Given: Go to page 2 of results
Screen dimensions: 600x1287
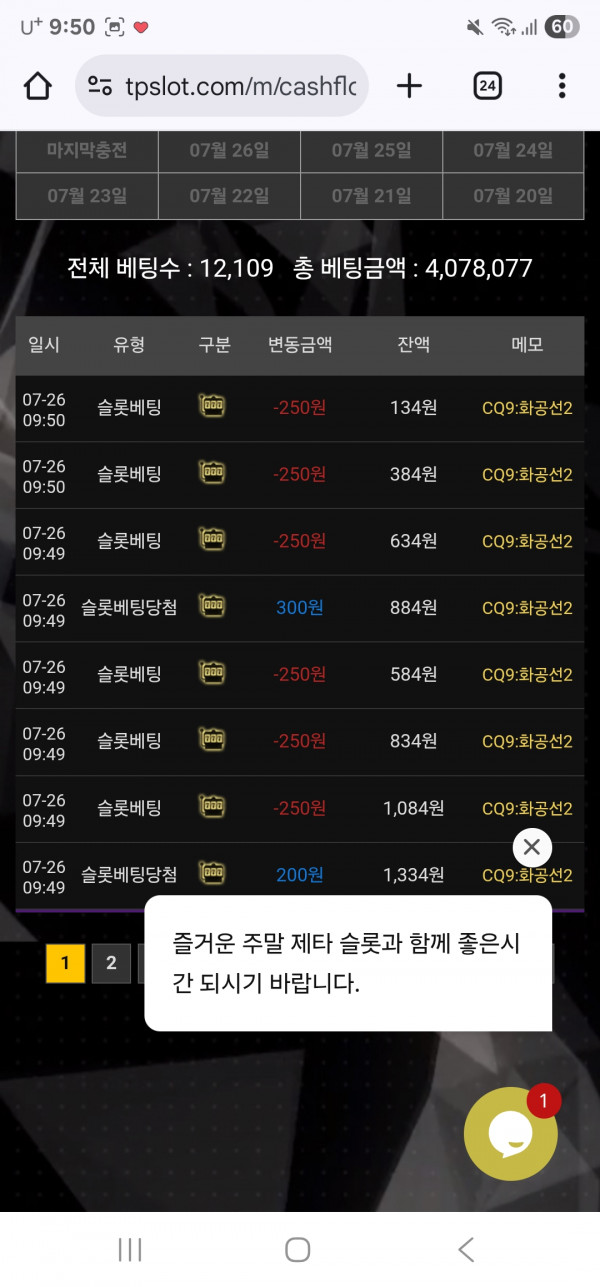Looking at the screenshot, I should click(x=111, y=963).
